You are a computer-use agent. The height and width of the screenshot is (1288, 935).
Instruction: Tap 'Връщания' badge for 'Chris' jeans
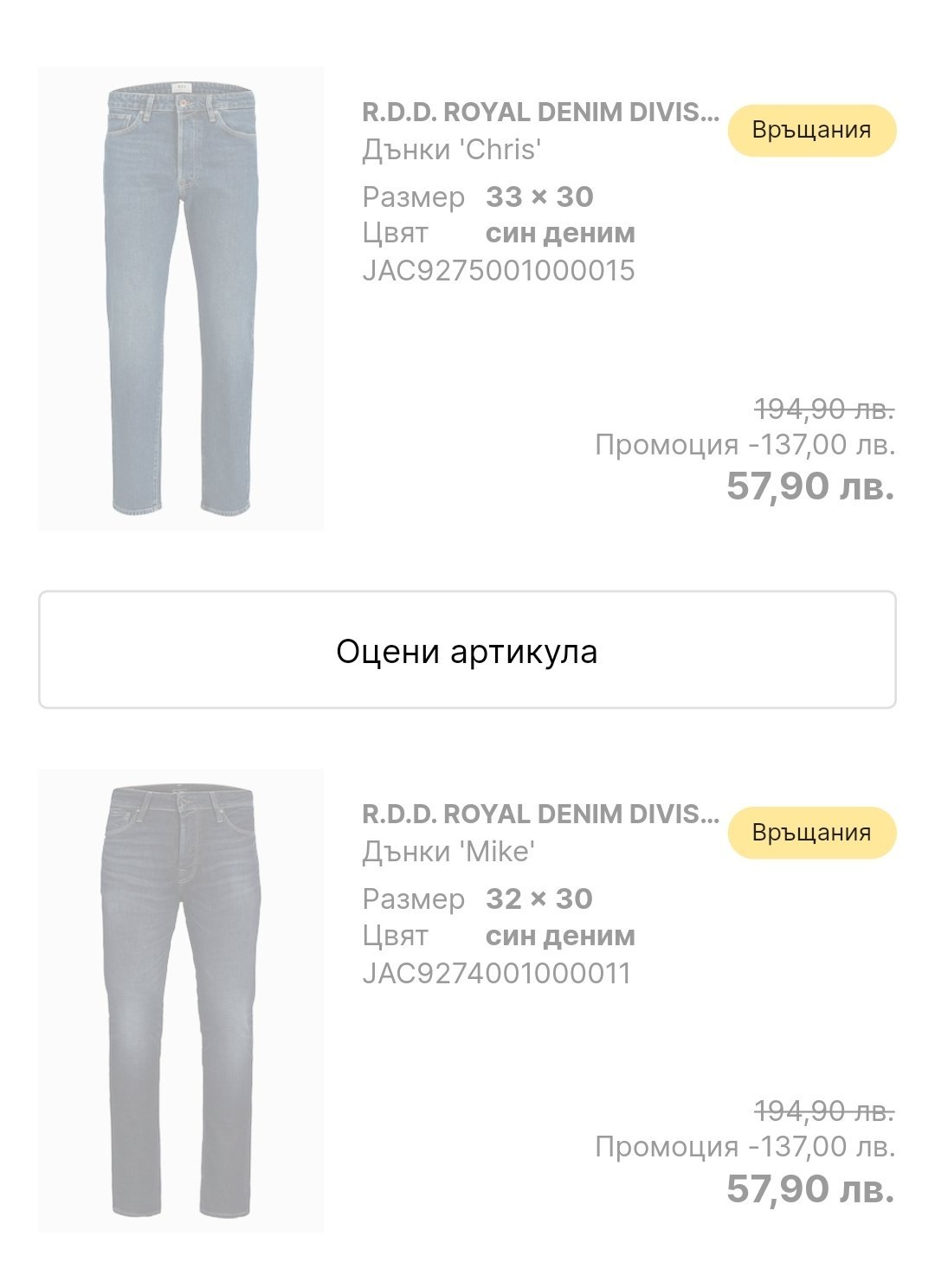(811, 131)
